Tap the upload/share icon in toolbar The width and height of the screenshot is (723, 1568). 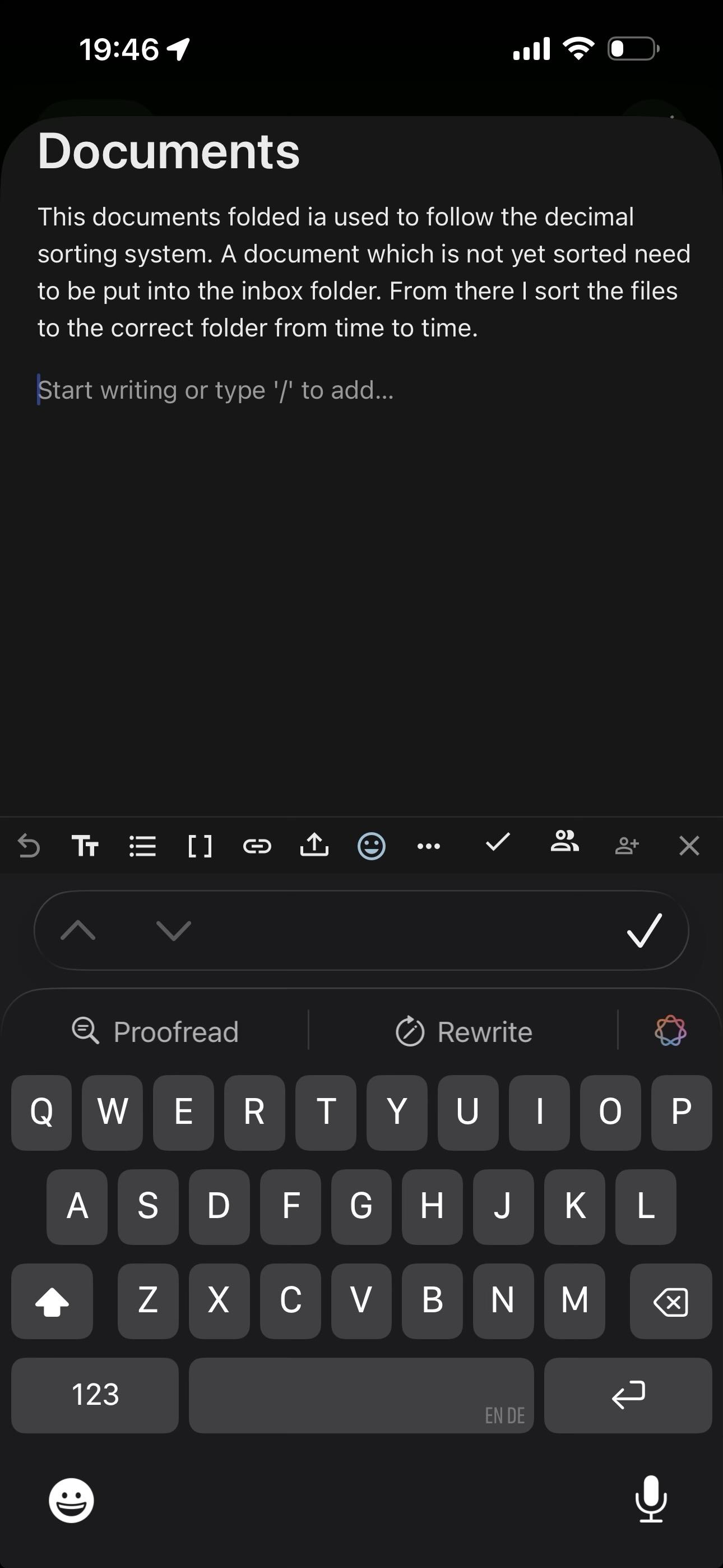pyautogui.click(x=314, y=846)
